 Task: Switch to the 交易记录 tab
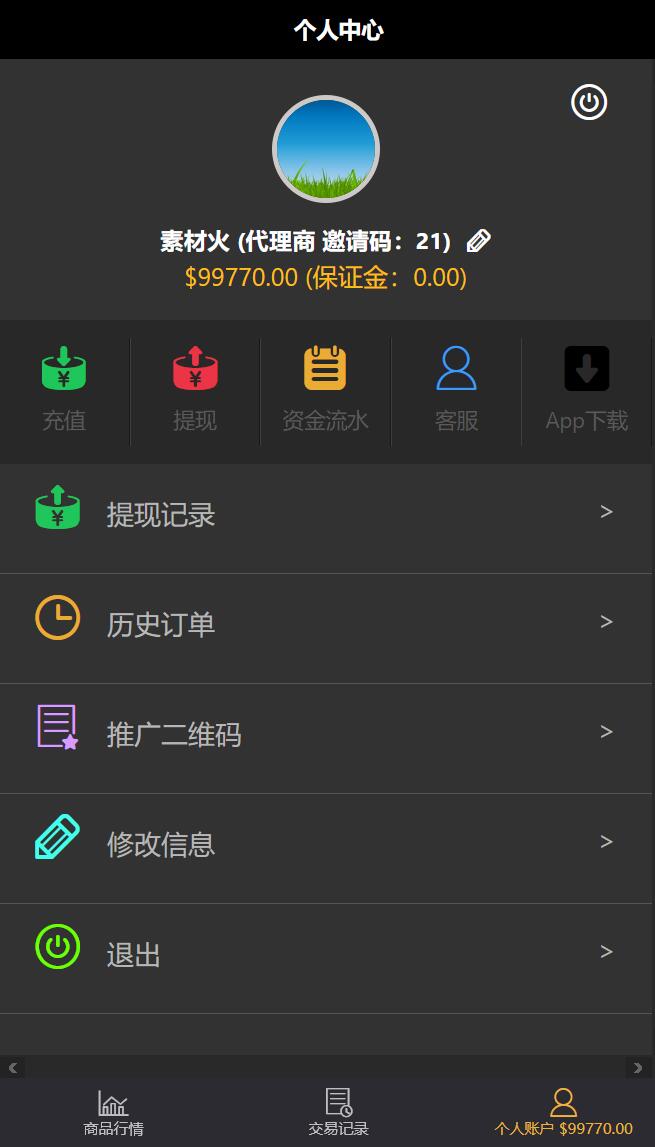click(338, 1113)
